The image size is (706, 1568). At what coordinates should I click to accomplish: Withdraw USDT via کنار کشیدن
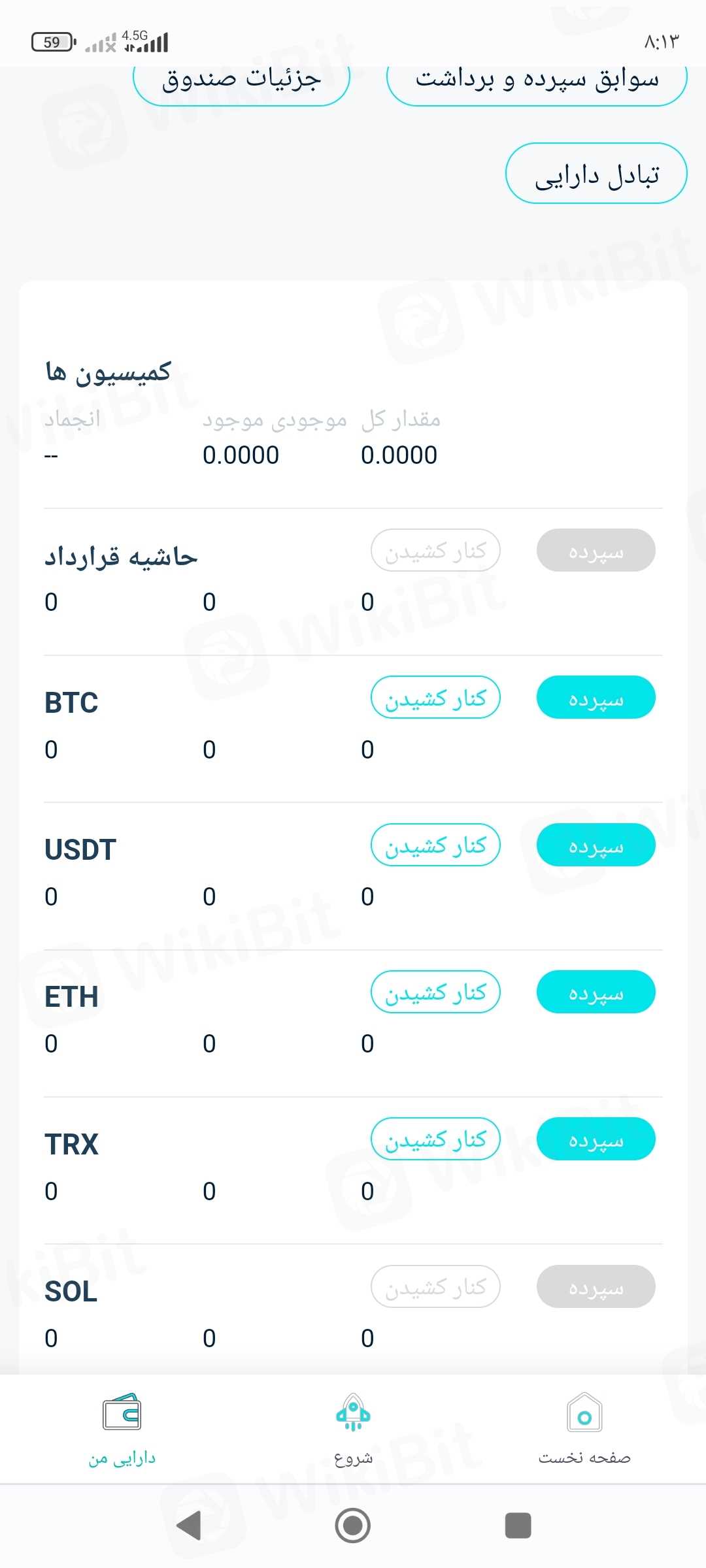pyautogui.click(x=435, y=845)
